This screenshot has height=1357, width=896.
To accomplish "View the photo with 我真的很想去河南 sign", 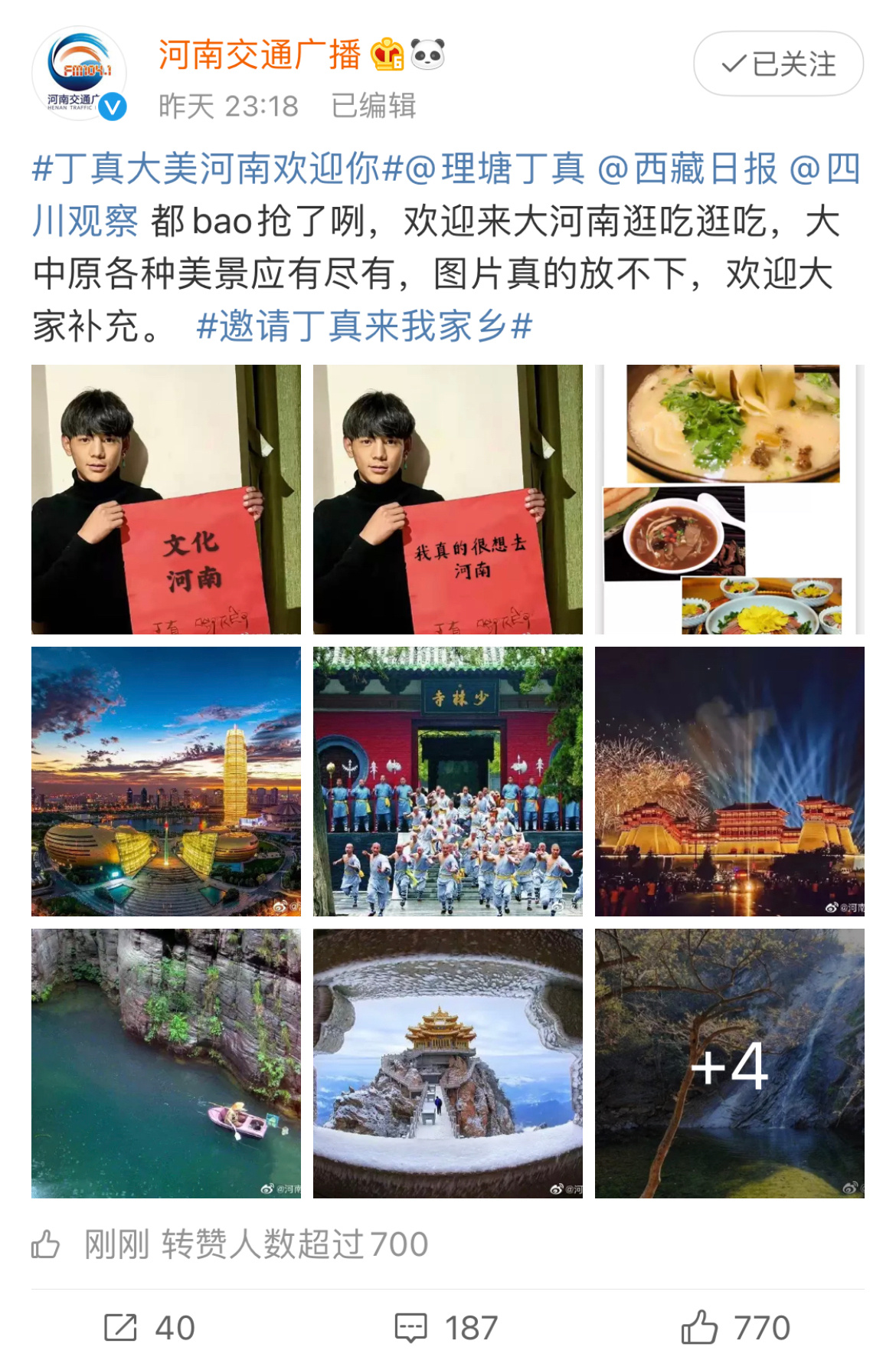I will 448,500.
